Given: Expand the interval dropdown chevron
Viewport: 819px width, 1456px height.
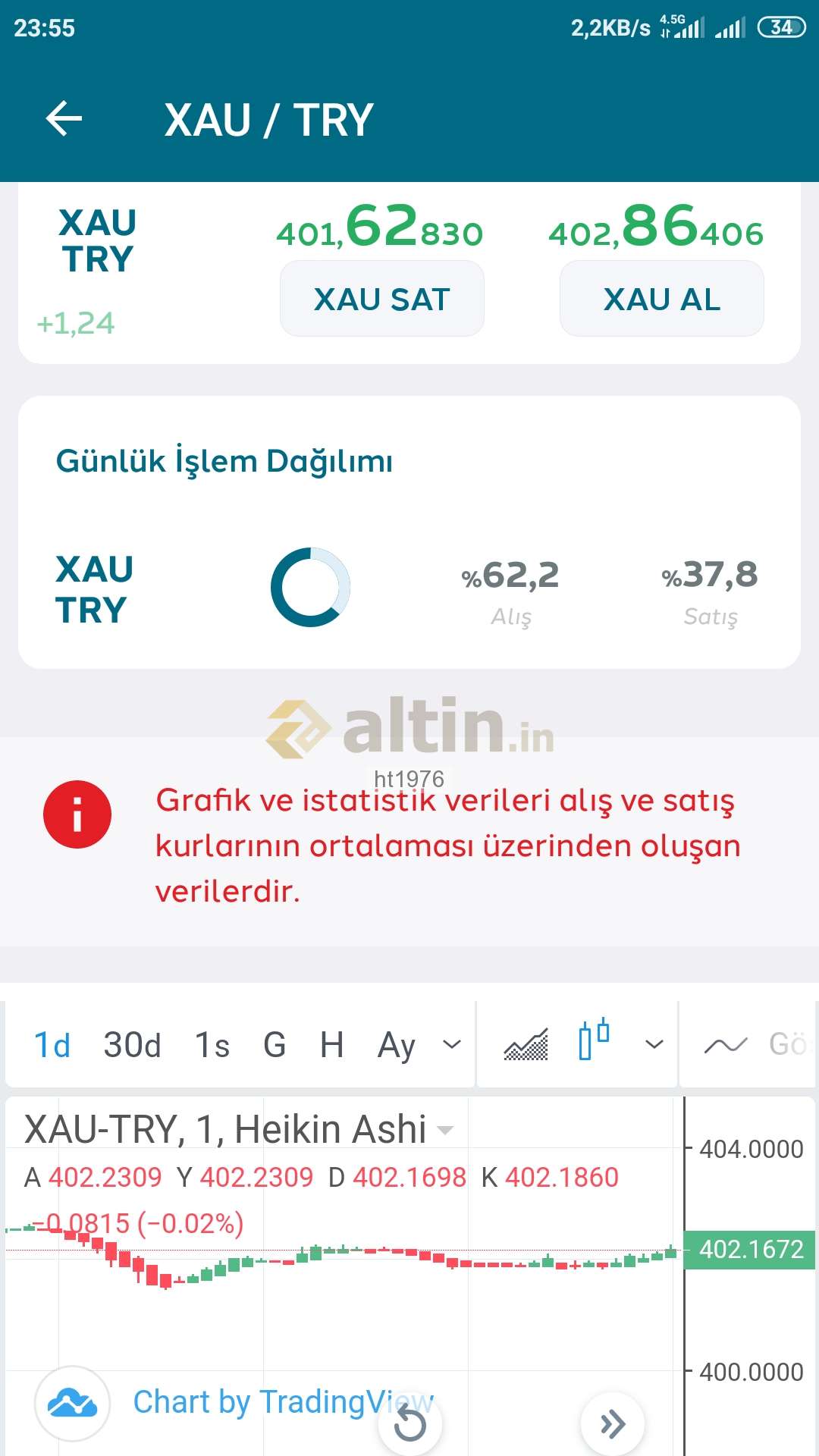Looking at the screenshot, I should click(452, 1045).
